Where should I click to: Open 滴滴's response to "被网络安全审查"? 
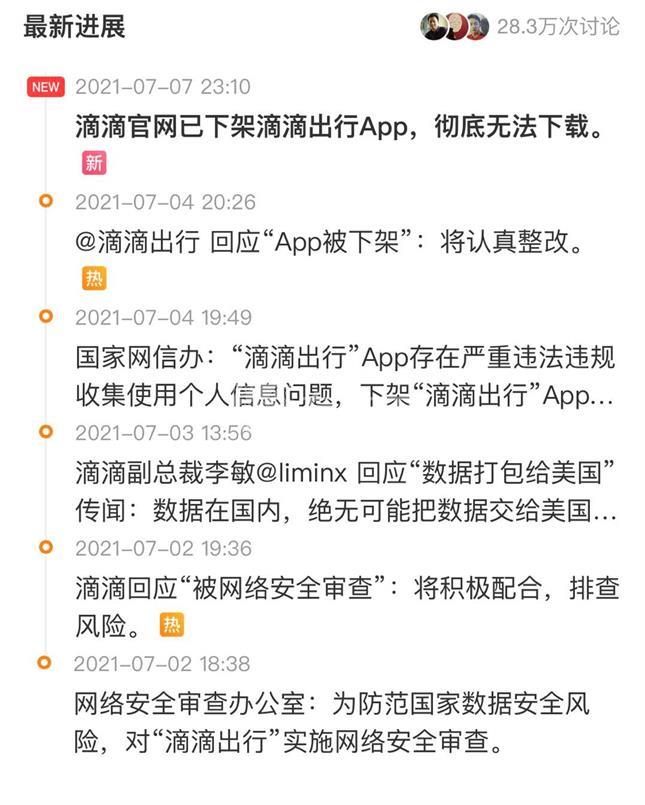tap(345, 606)
